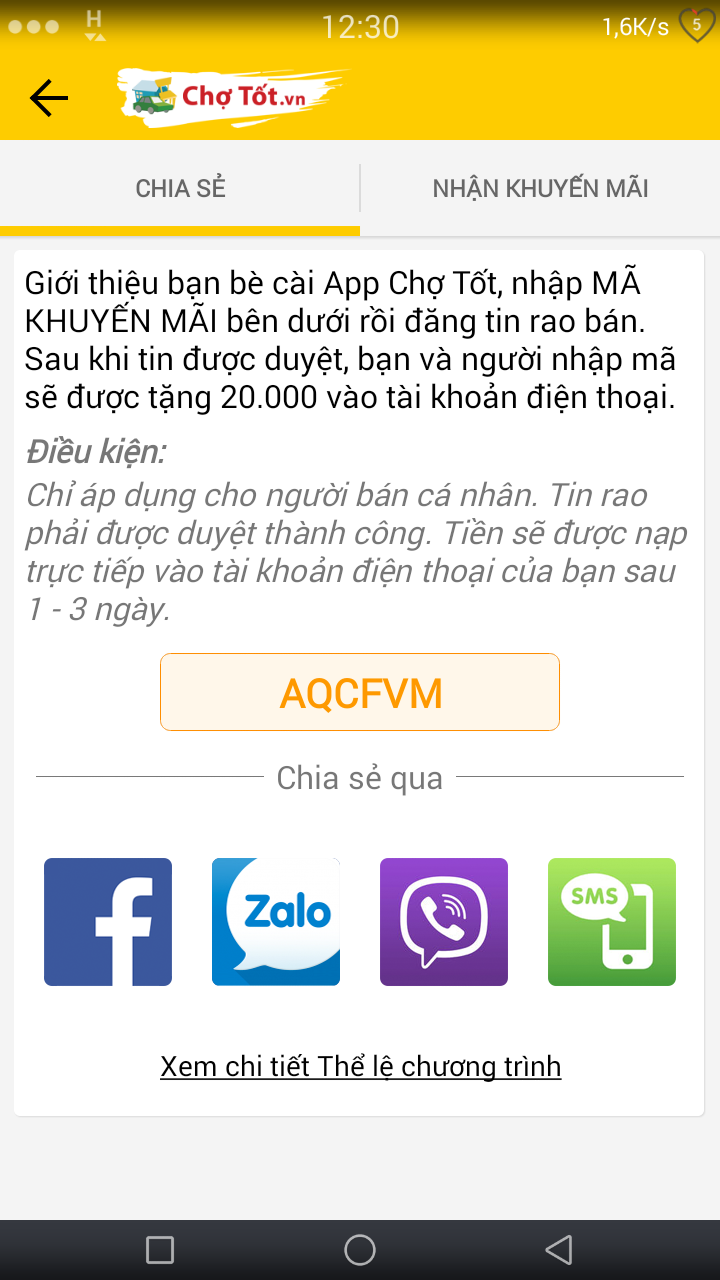Select the CHIA SẺ tab
Screen dimensions: 720x1280
[x=180, y=188]
